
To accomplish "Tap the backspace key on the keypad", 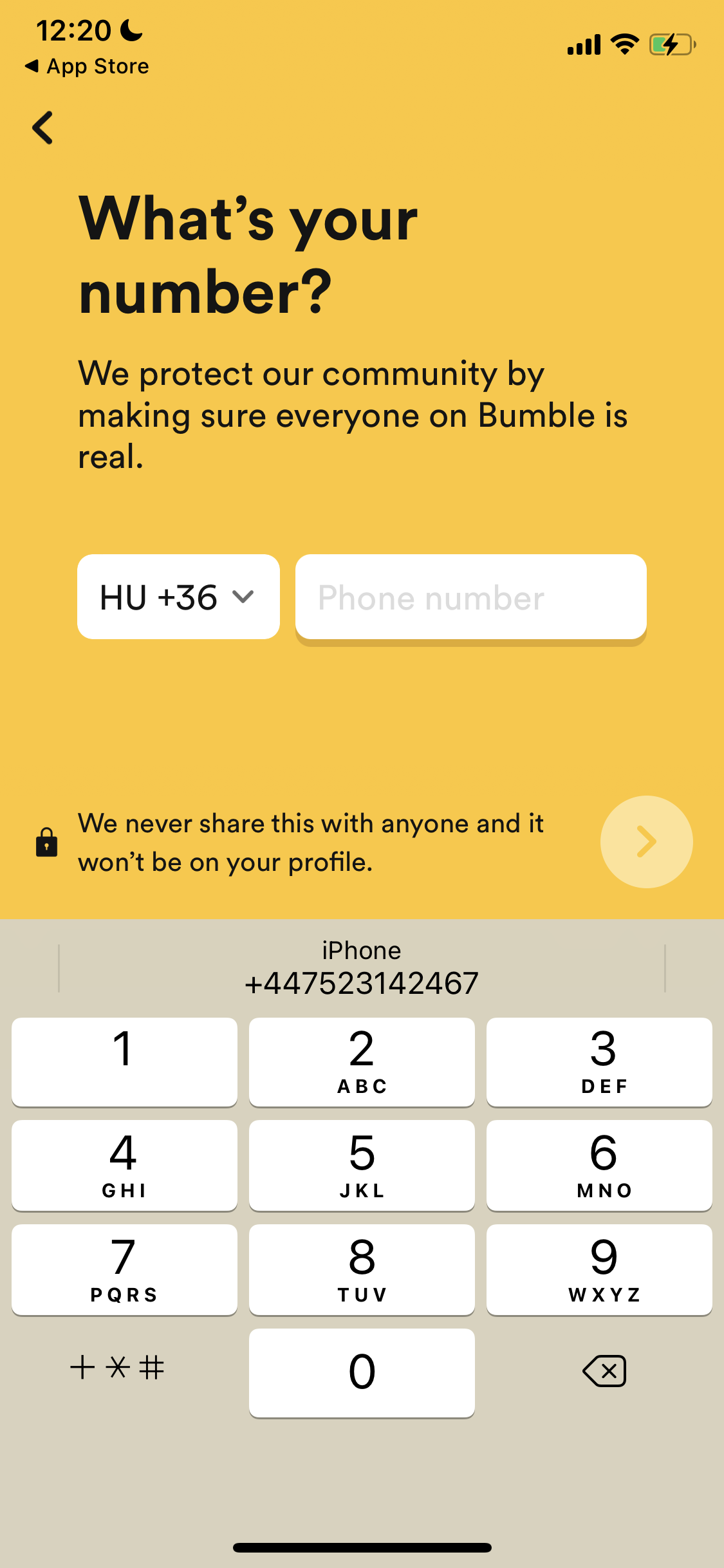I will (x=603, y=1370).
